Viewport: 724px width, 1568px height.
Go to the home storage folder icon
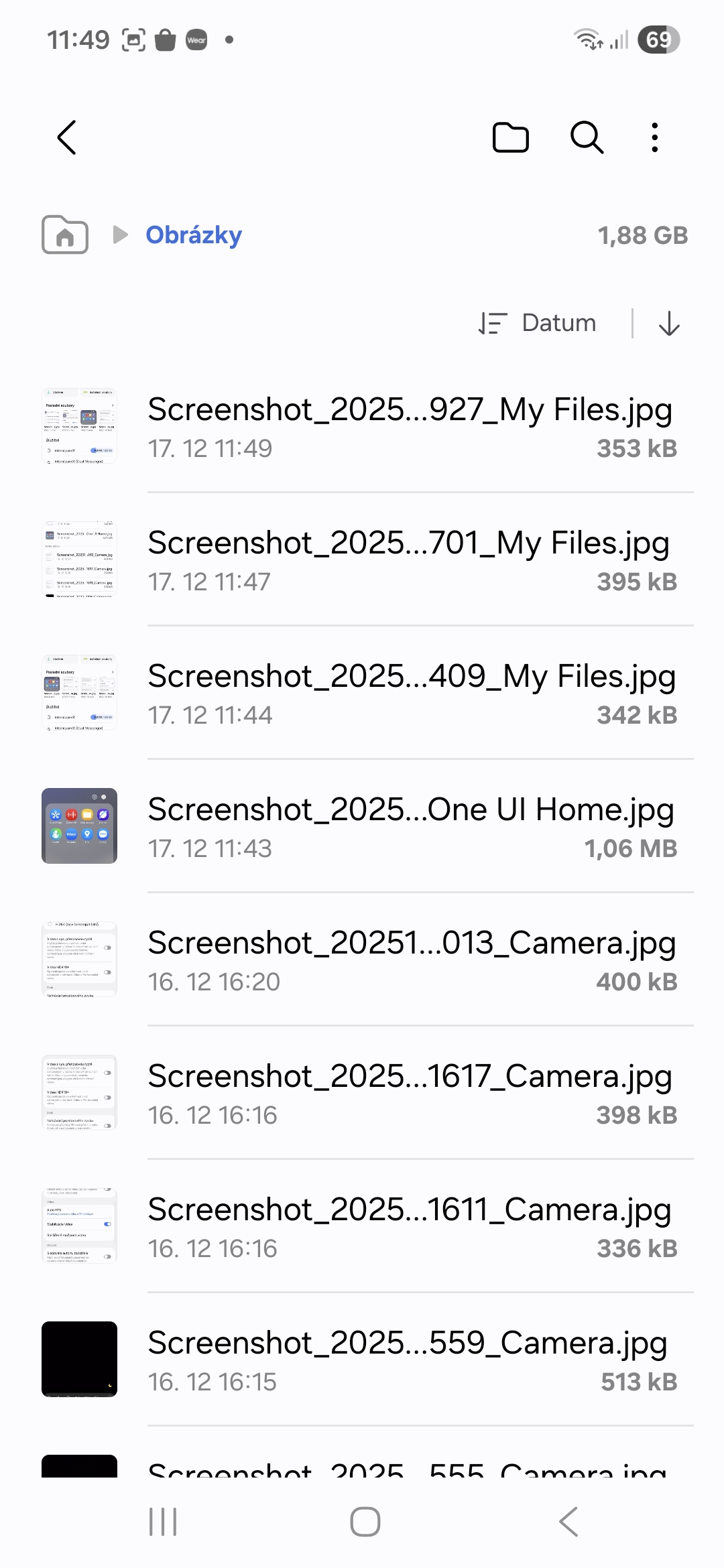pyautogui.click(x=65, y=235)
